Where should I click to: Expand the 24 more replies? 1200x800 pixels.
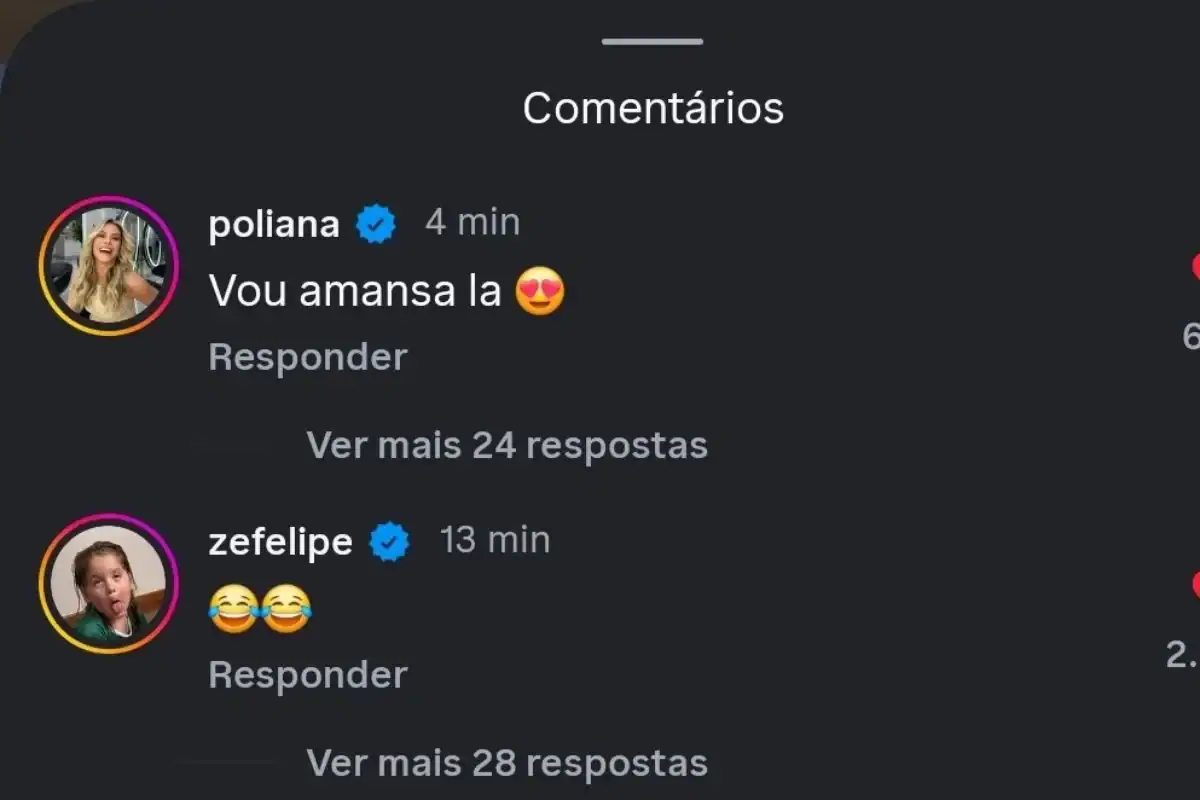point(507,445)
